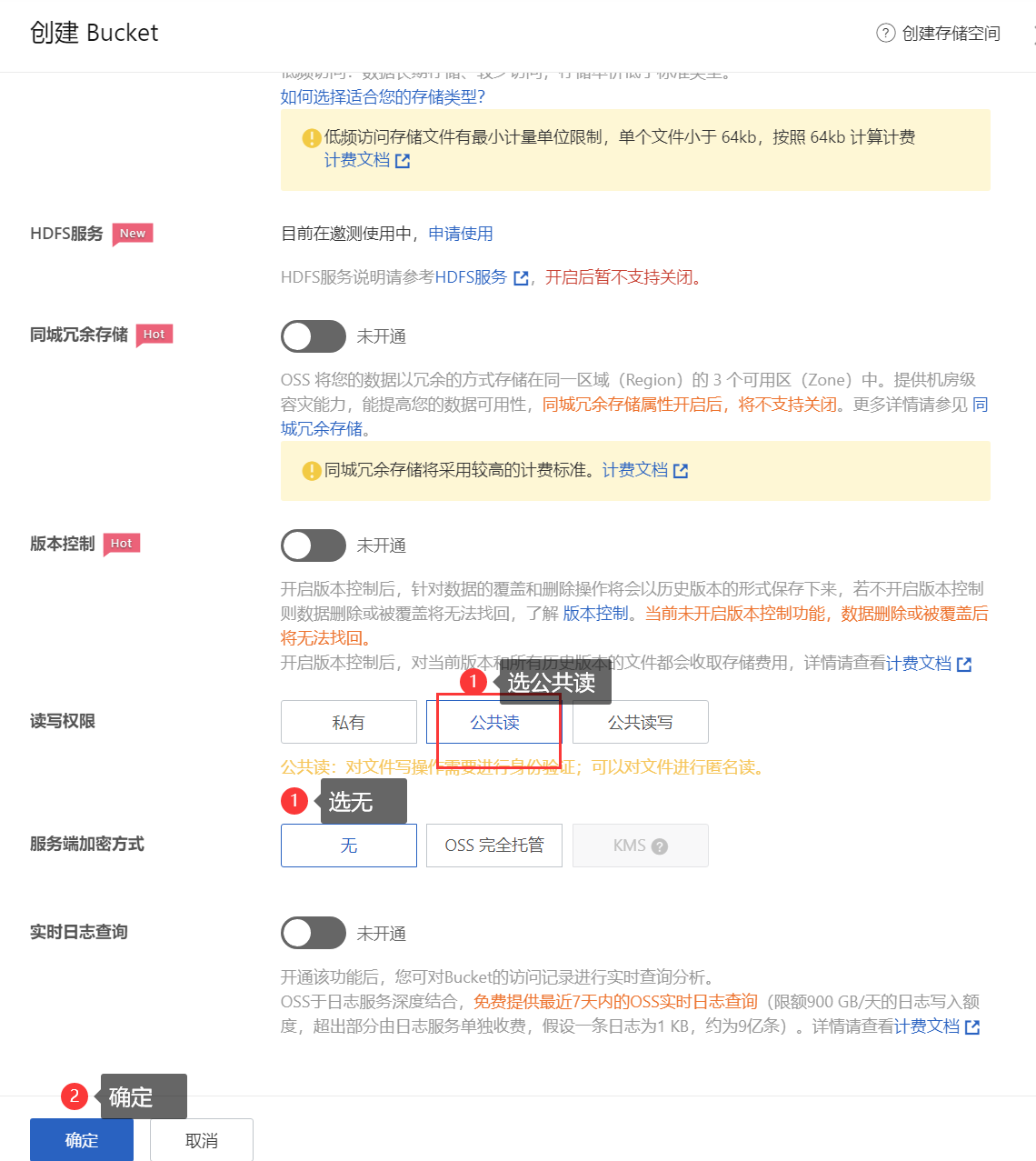Viewport: 1036px width, 1161px height.
Task: Open the 创建存储空间 help link
Action: pyautogui.click(x=940, y=34)
